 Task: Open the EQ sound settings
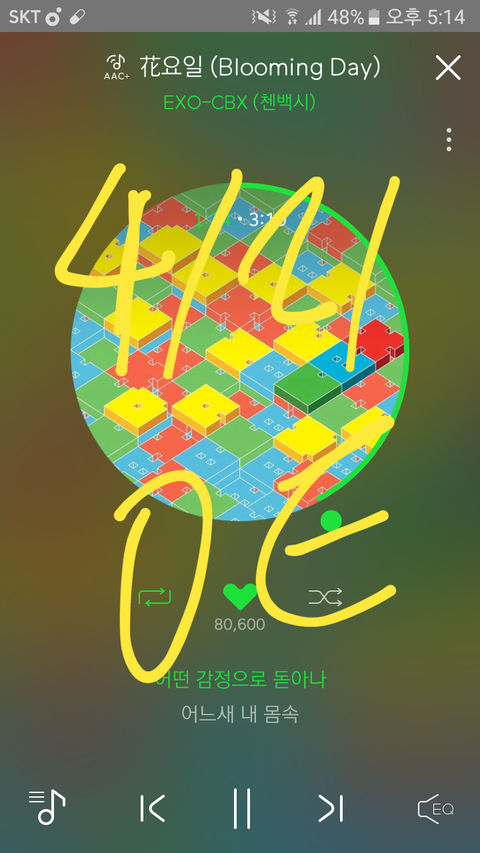coord(435,808)
